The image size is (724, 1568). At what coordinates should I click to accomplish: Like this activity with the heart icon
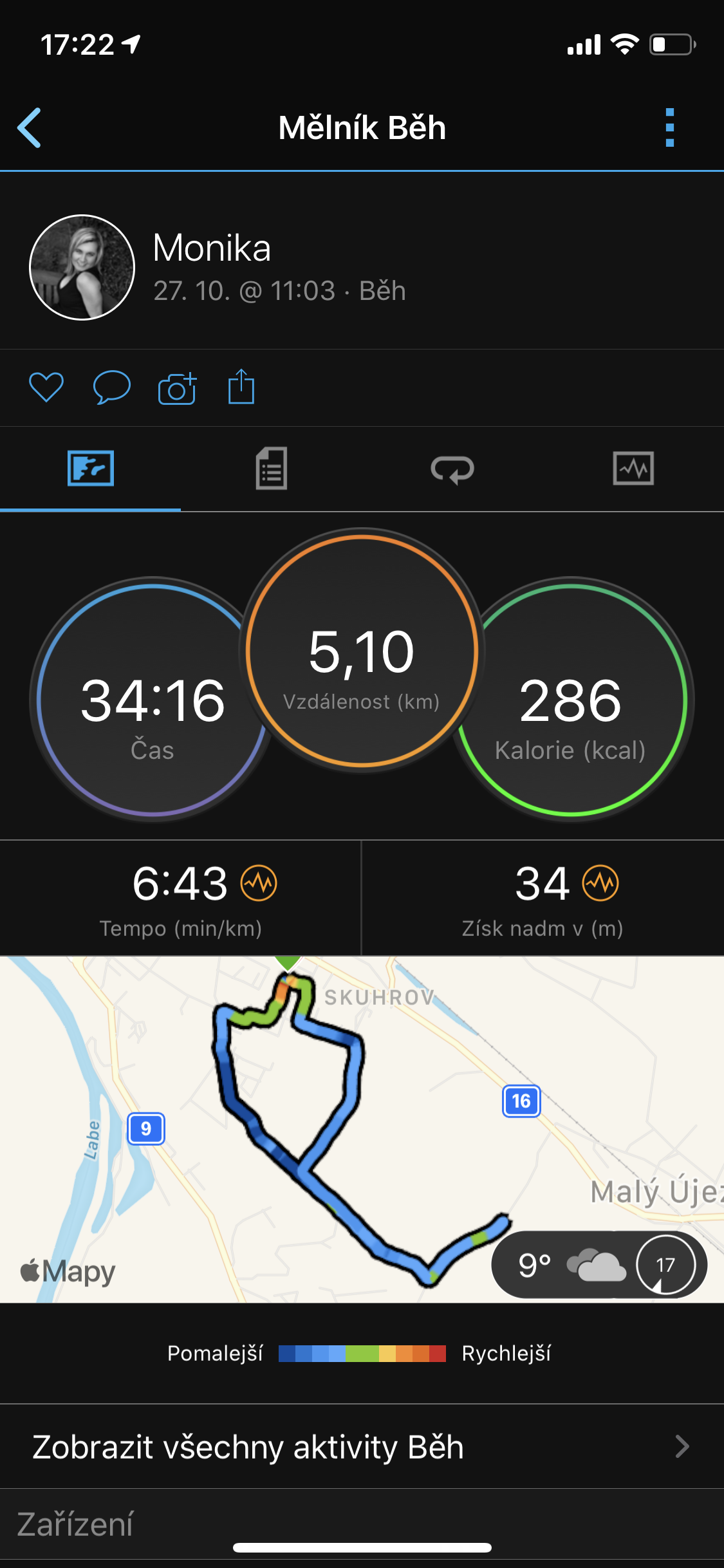pyautogui.click(x=46, y=387)
